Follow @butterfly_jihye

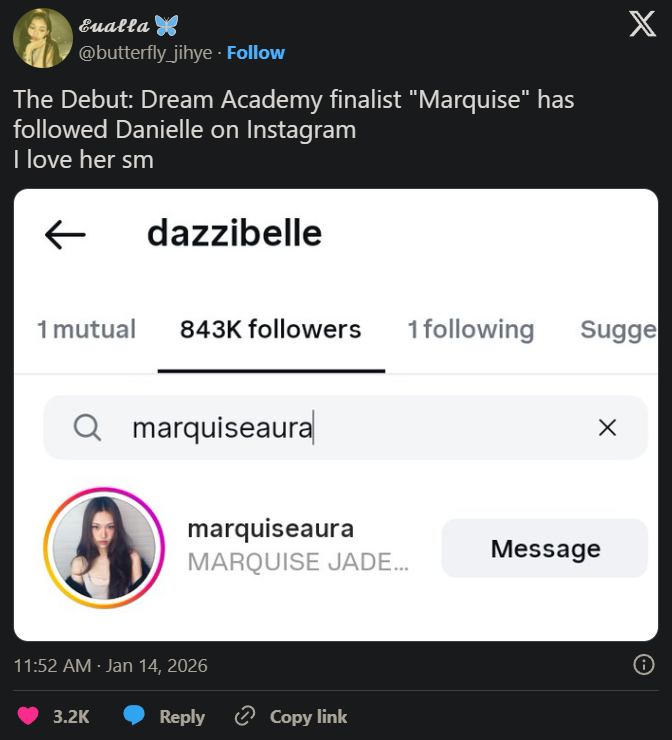256,53
